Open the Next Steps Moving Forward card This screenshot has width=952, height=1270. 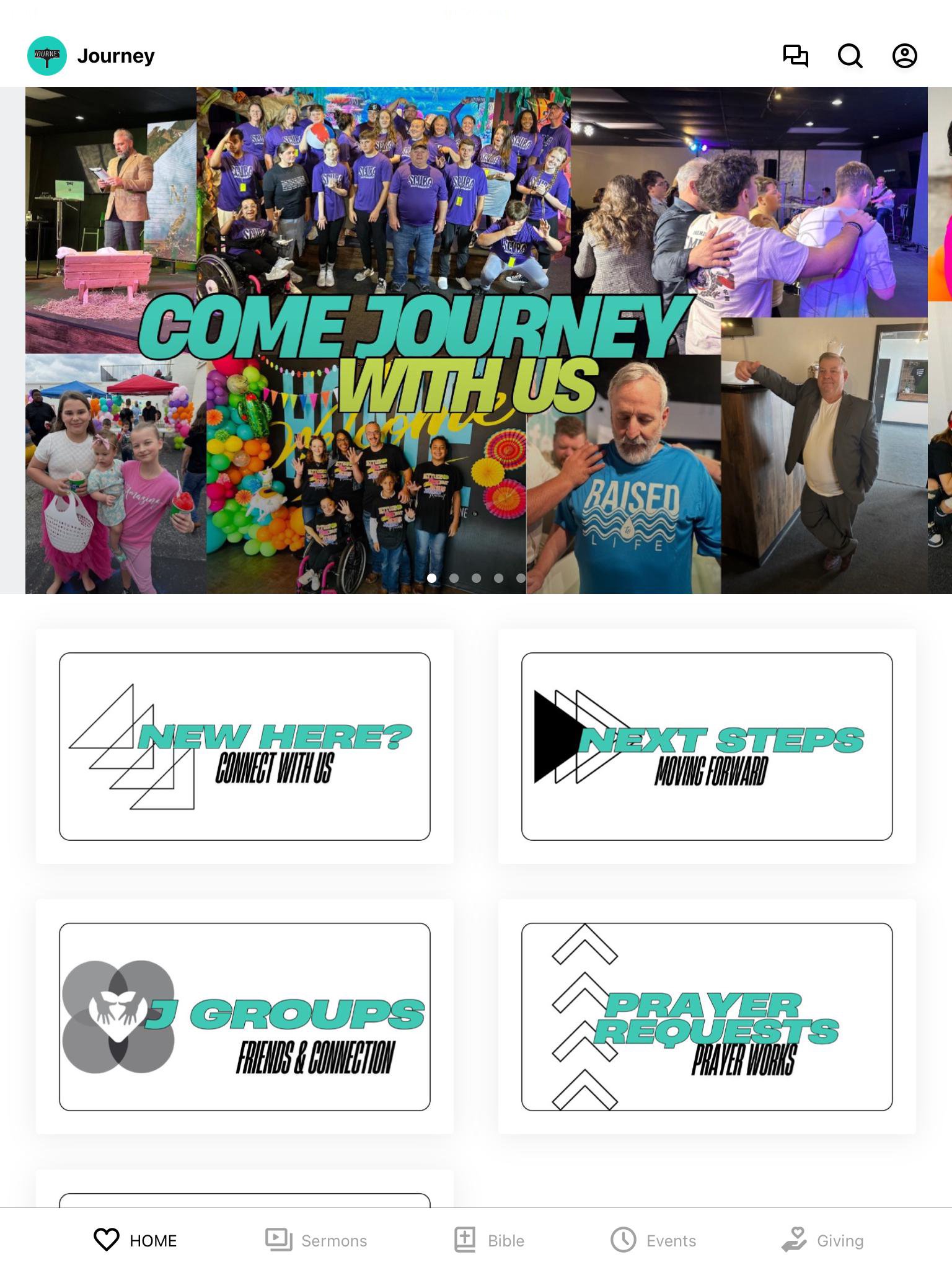pos(707,746)
